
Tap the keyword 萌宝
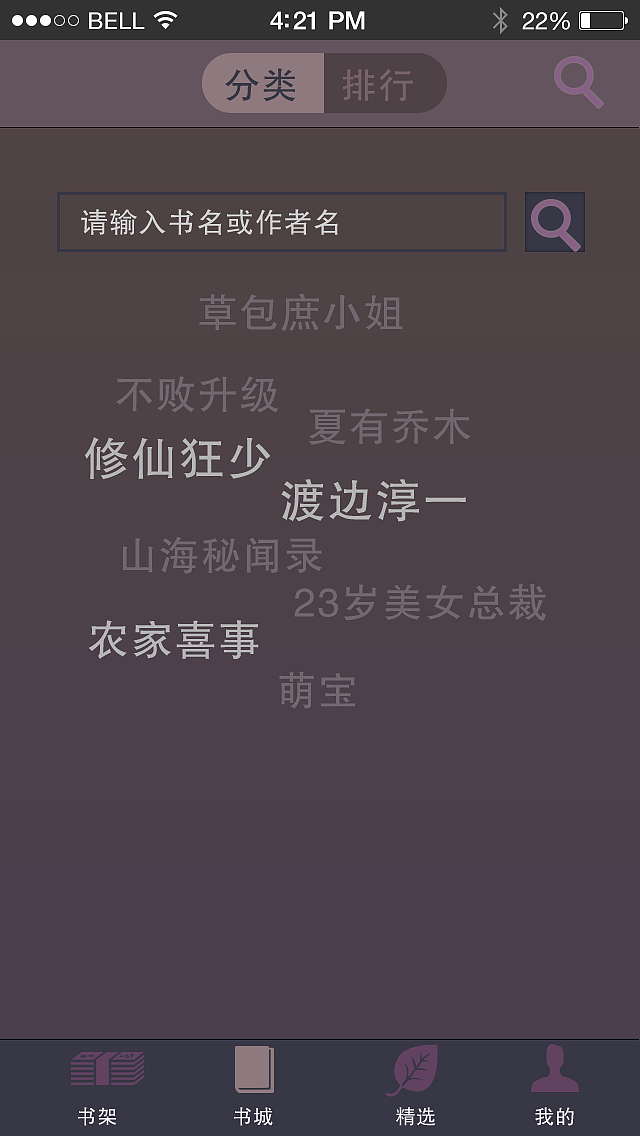(x=318, y=692)
